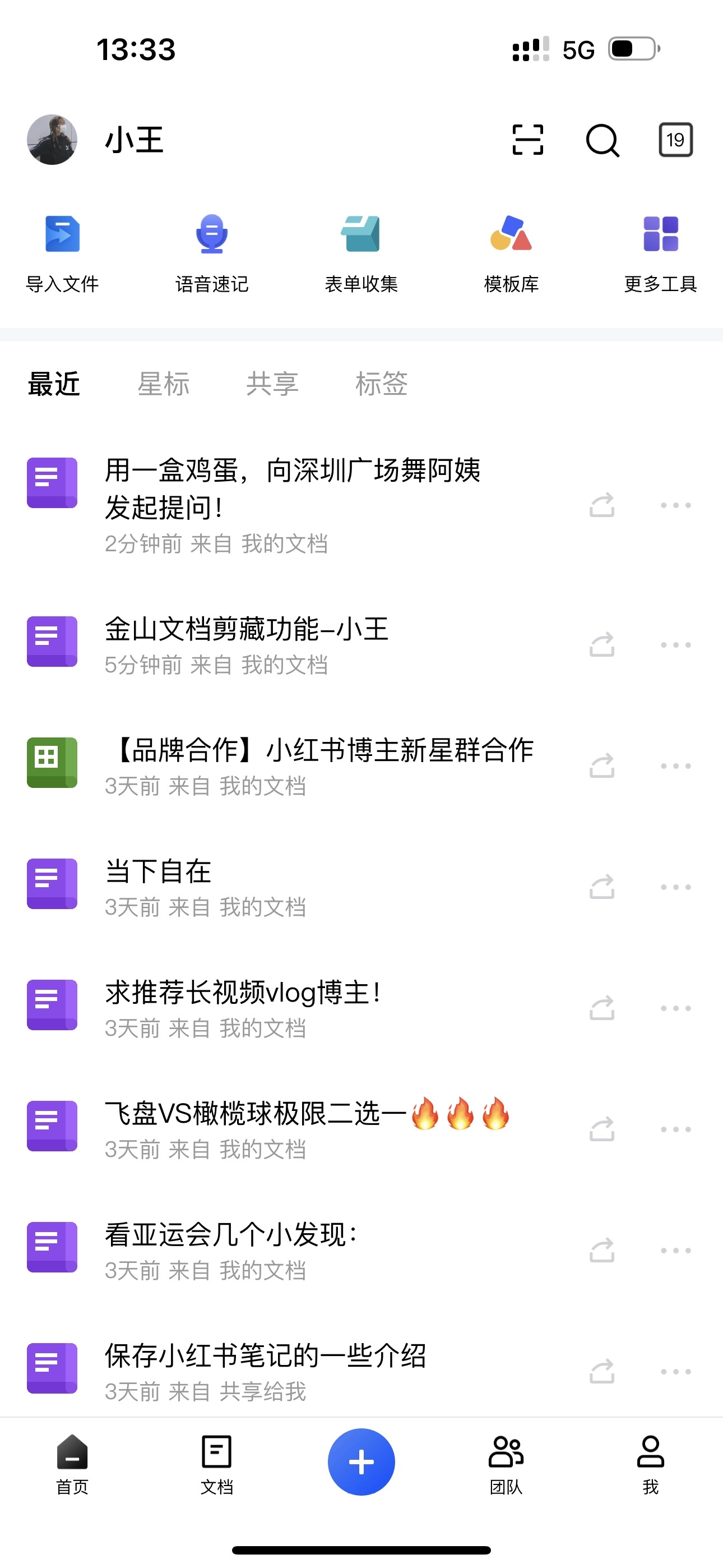
Task: Open more options for 求推荐长视频vlog博主
Action: (675, 1008)
